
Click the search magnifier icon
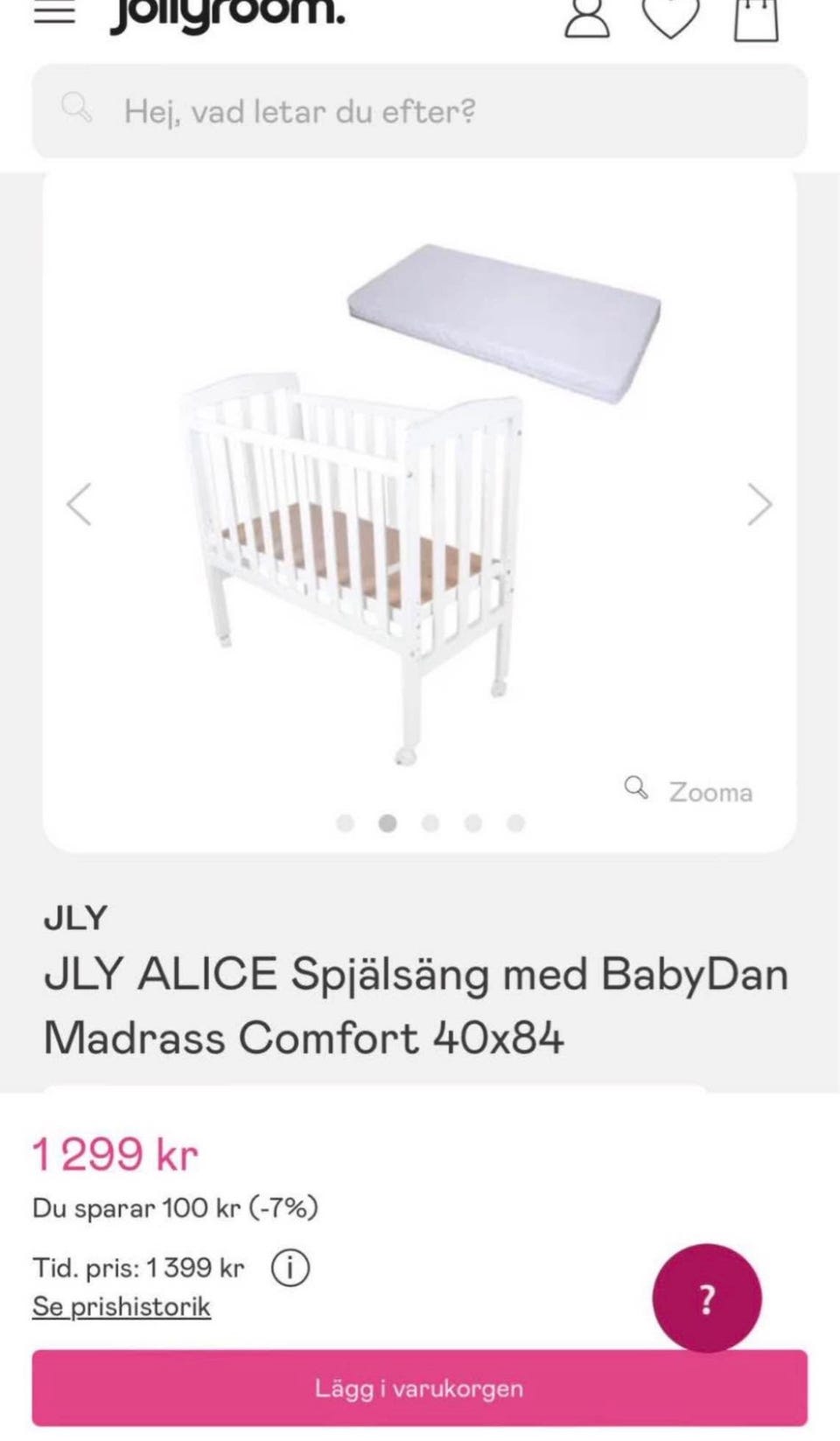[x=77, y=110]
